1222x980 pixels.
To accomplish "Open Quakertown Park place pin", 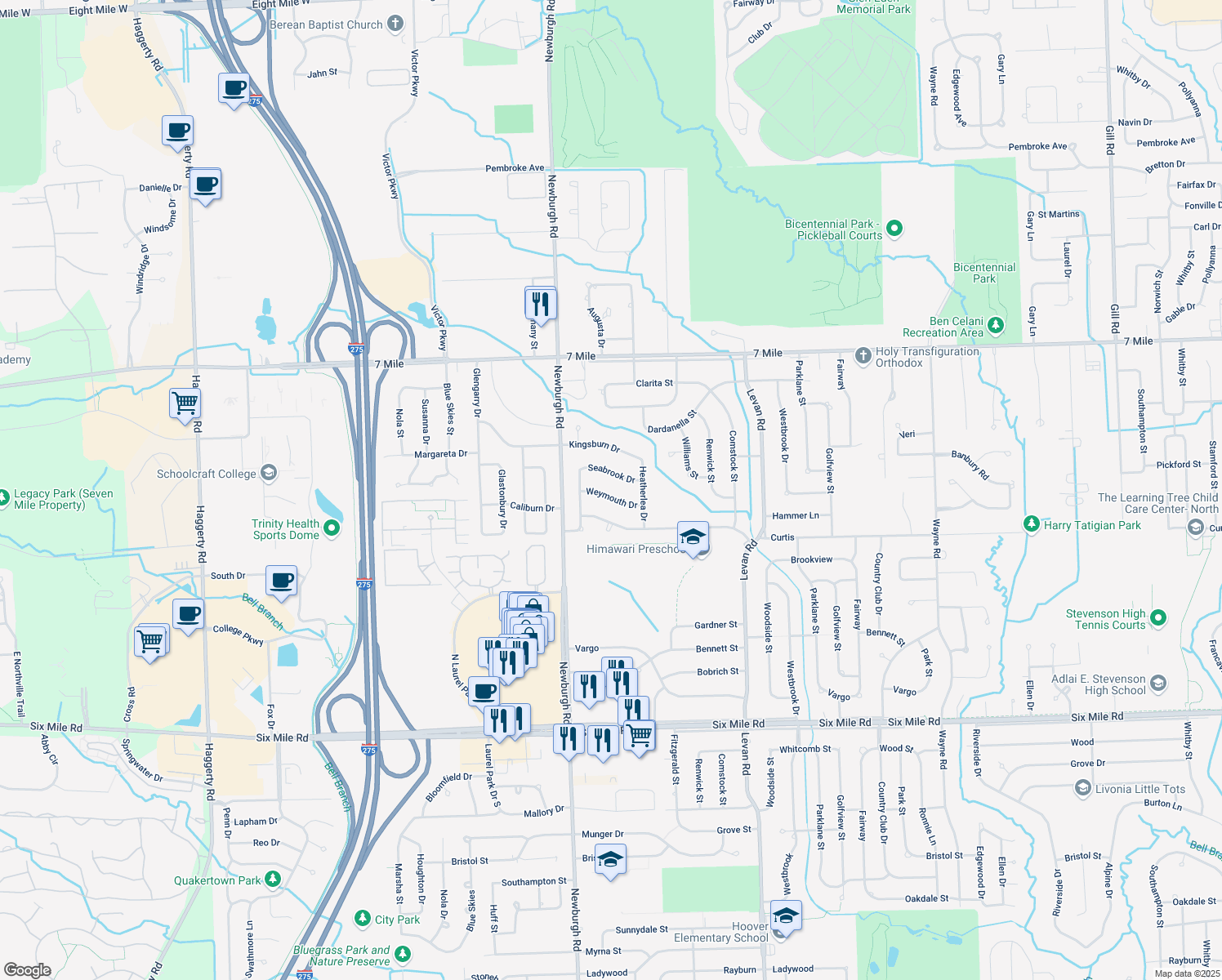I will 273,880.
